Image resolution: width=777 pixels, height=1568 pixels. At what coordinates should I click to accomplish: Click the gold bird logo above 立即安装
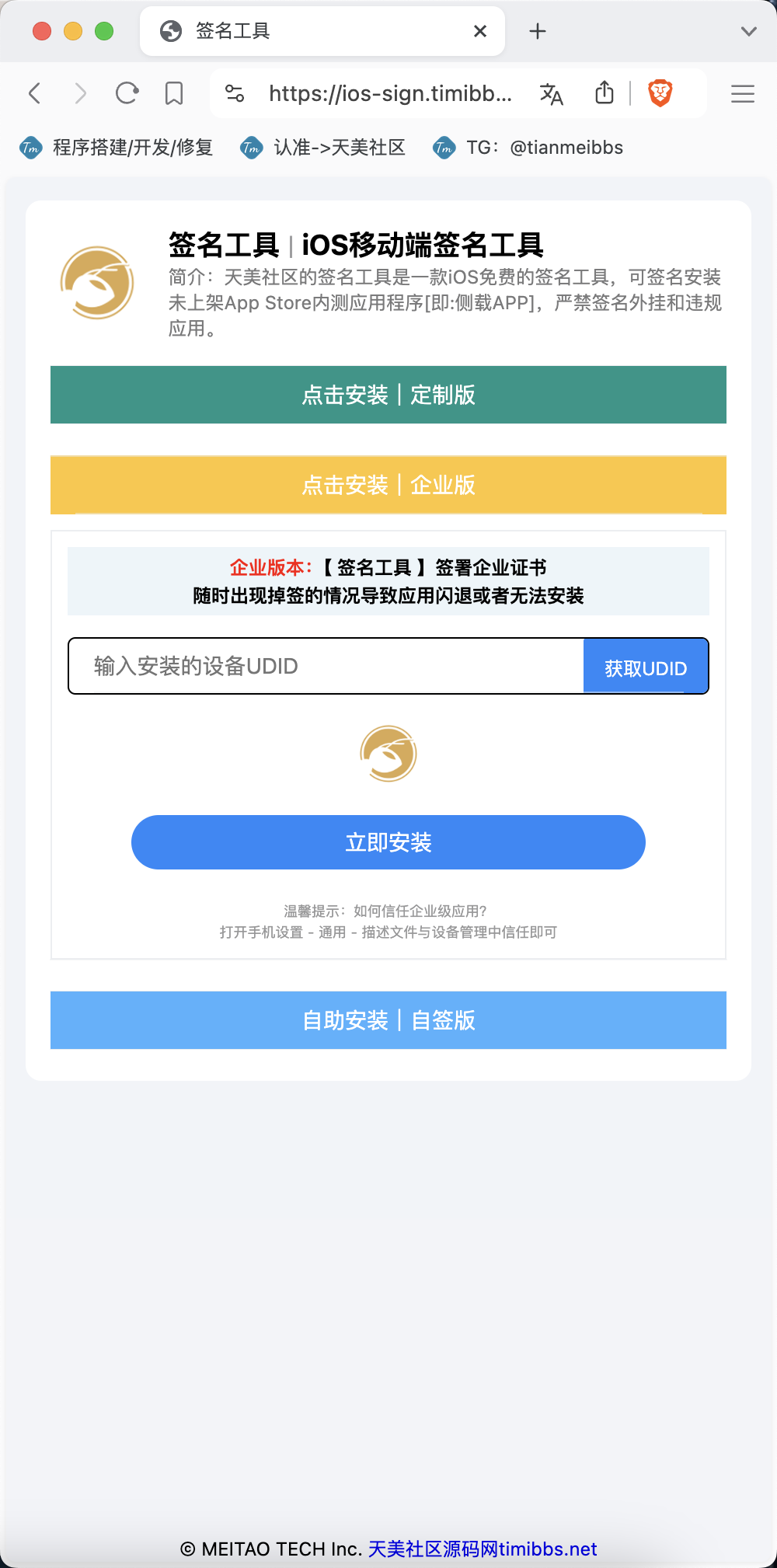pyautogui.click(x=388, y=753)
